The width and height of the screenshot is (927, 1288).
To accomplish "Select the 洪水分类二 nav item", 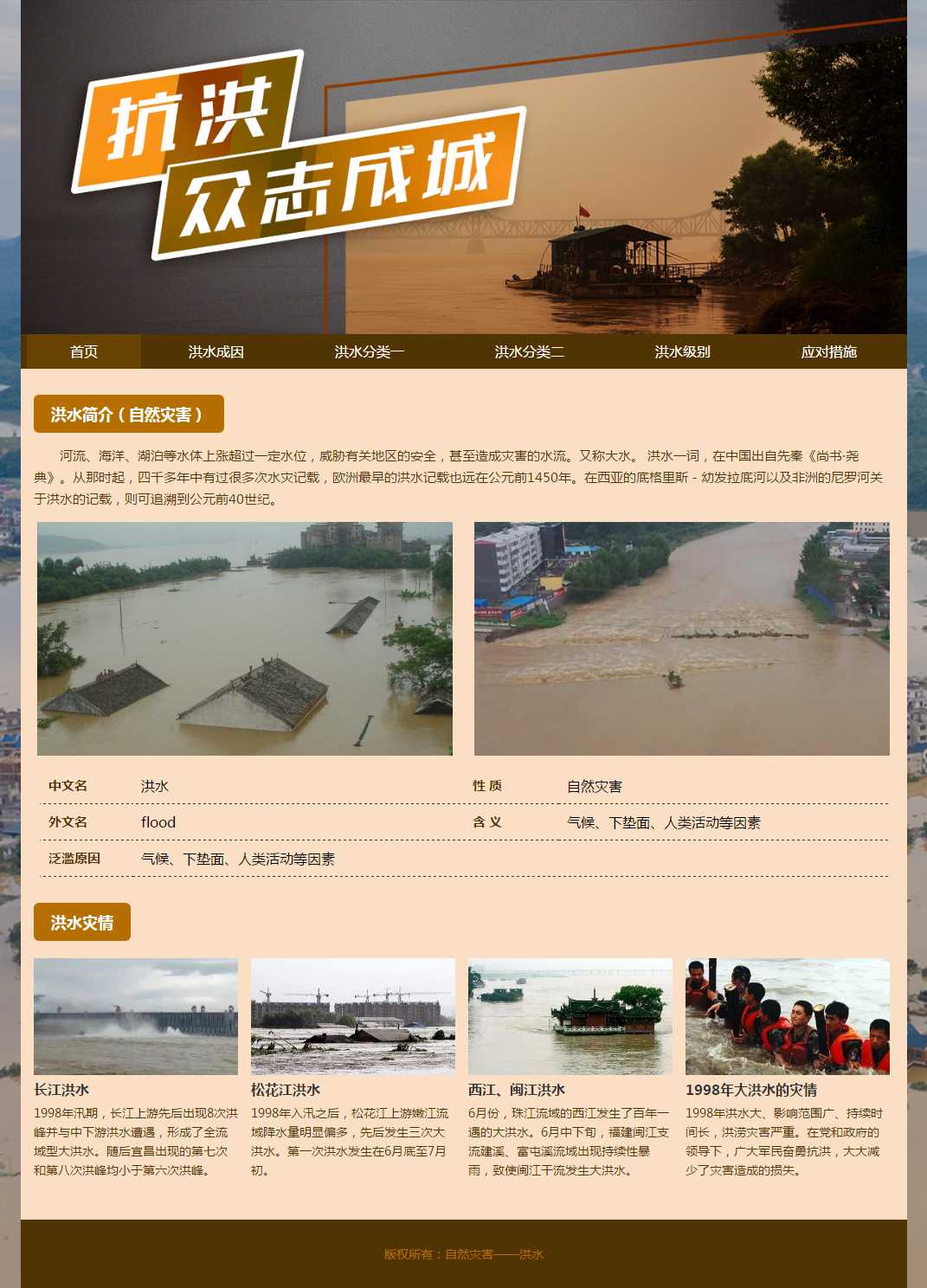I will tap(529, 351).
